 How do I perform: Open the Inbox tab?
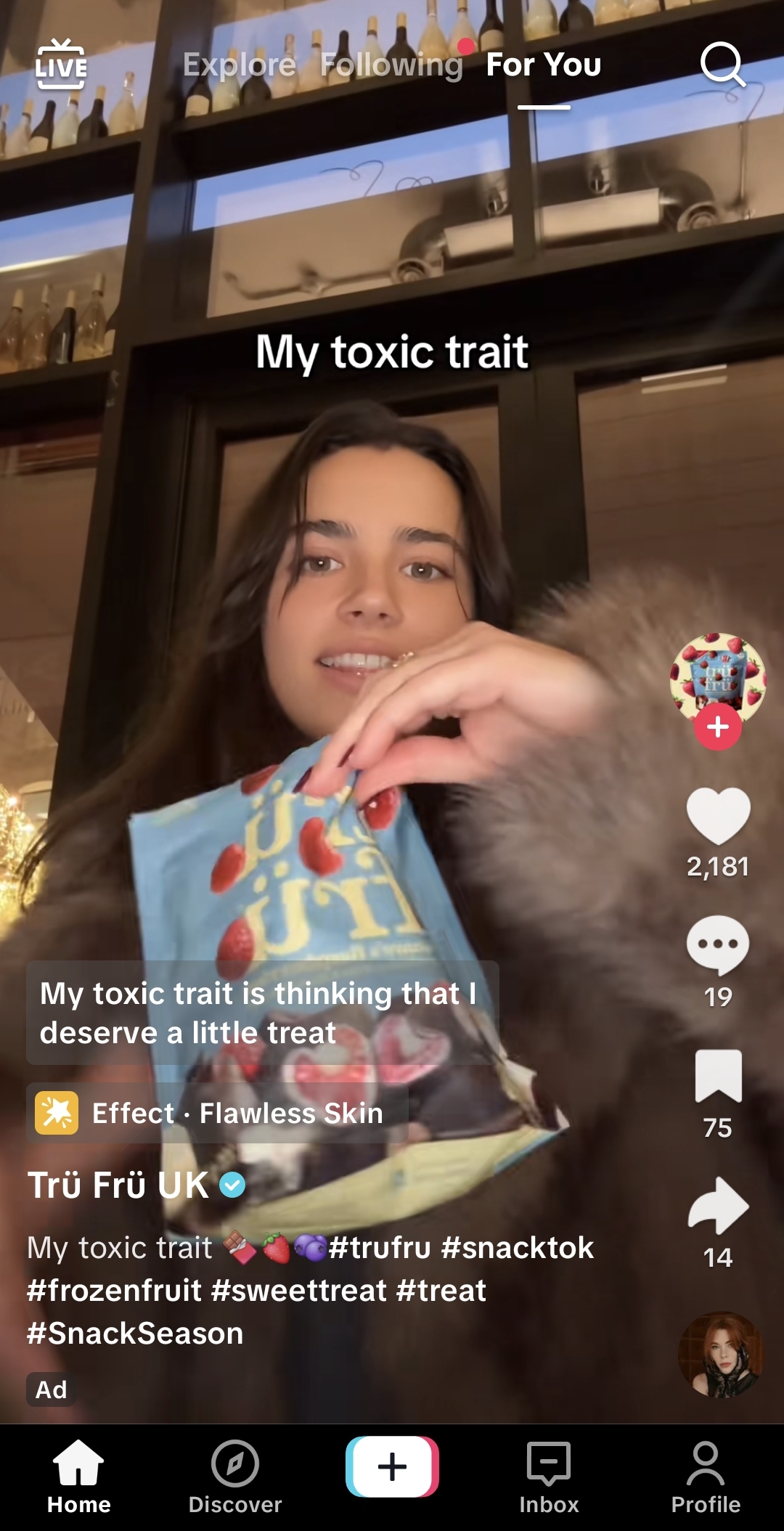[549, 1477]
